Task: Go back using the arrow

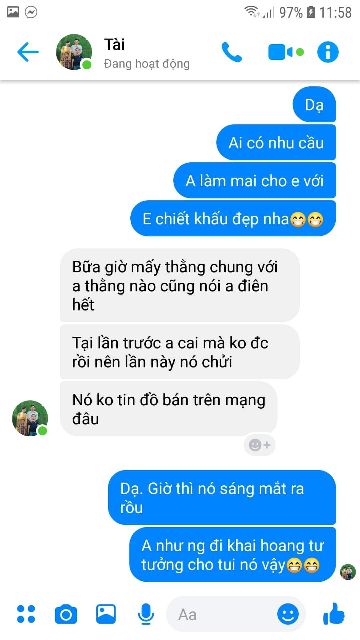Action: [x=28, y=52]
